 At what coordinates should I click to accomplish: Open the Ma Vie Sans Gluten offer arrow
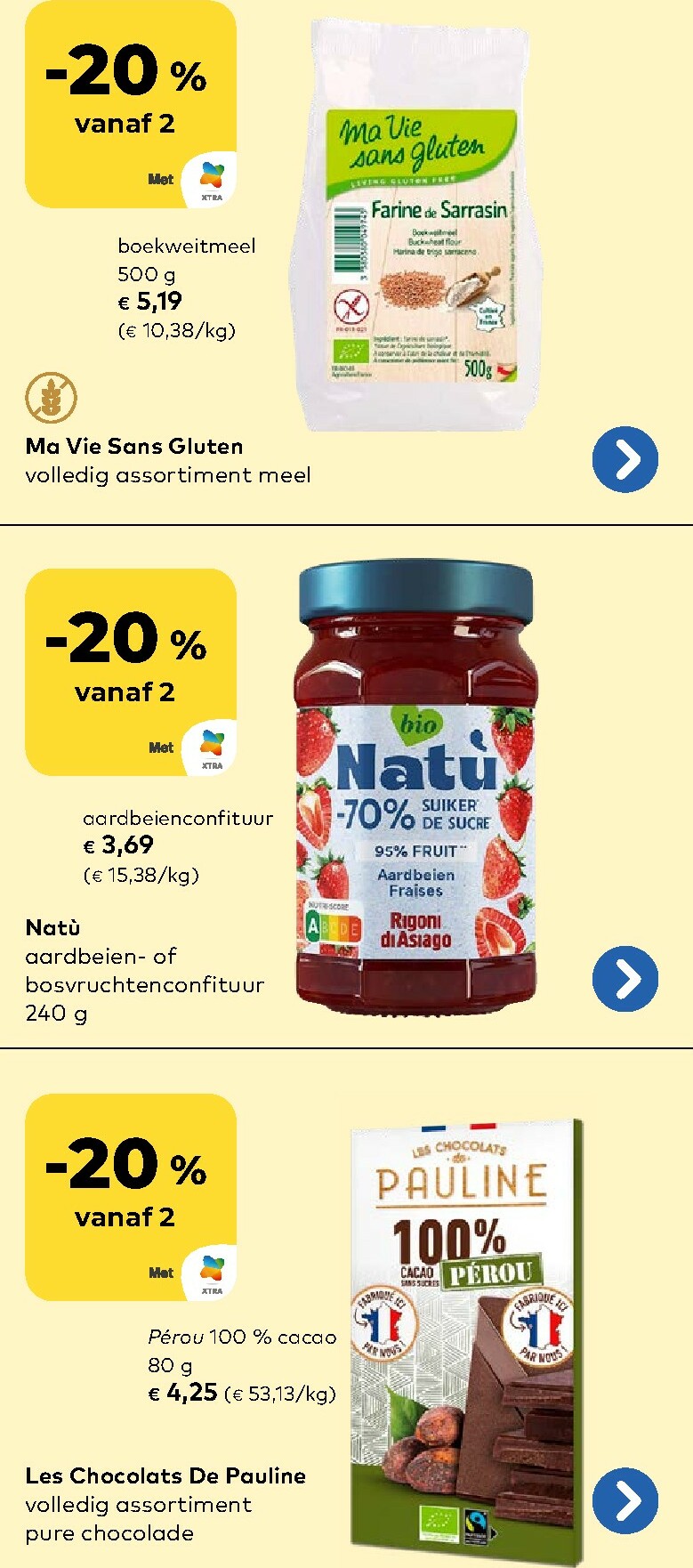coord(625,460)
